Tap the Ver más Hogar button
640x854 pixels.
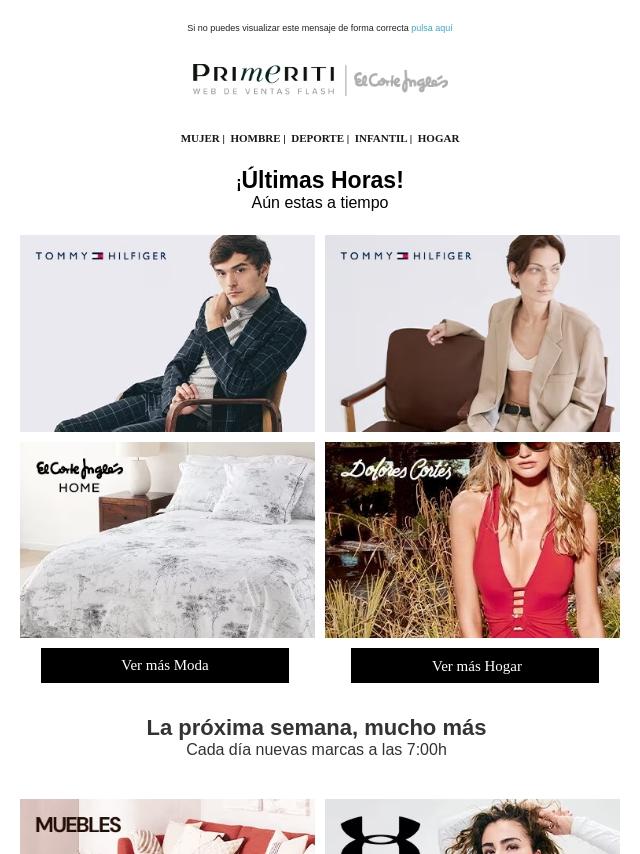coord(475,666)
